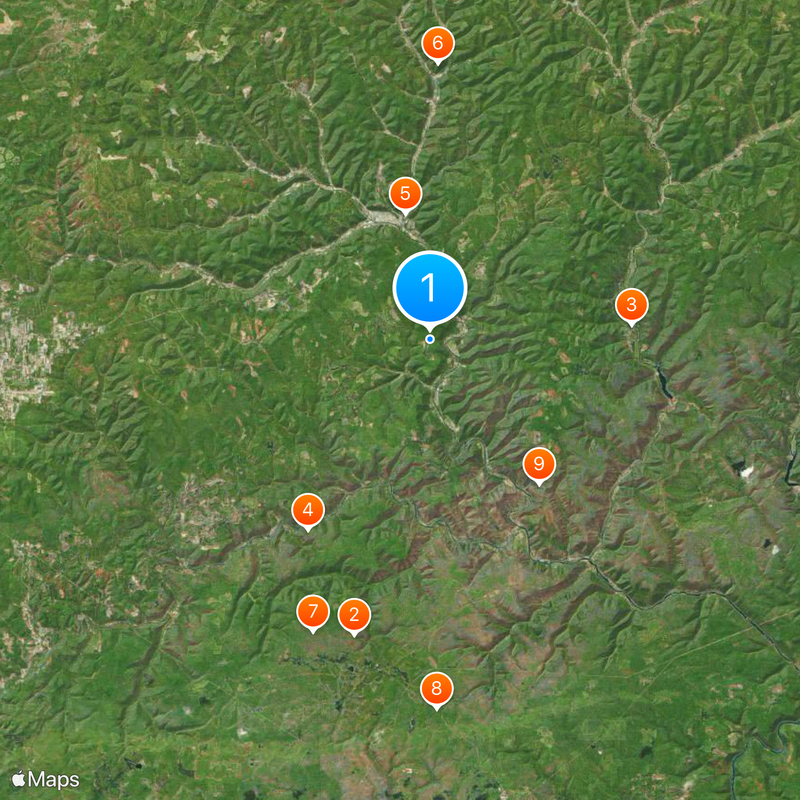The height and width of the screenshot is (800, 800).
Task: Tap orange map pin number 5
Action: [405, 194]
